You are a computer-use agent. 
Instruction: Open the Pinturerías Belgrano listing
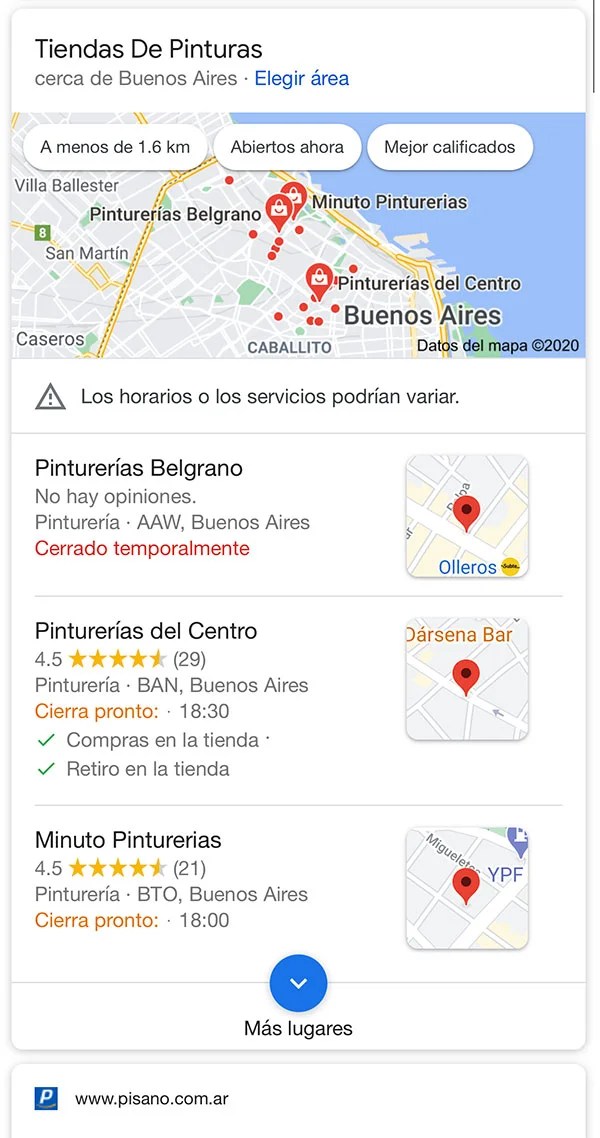(139, 468)
